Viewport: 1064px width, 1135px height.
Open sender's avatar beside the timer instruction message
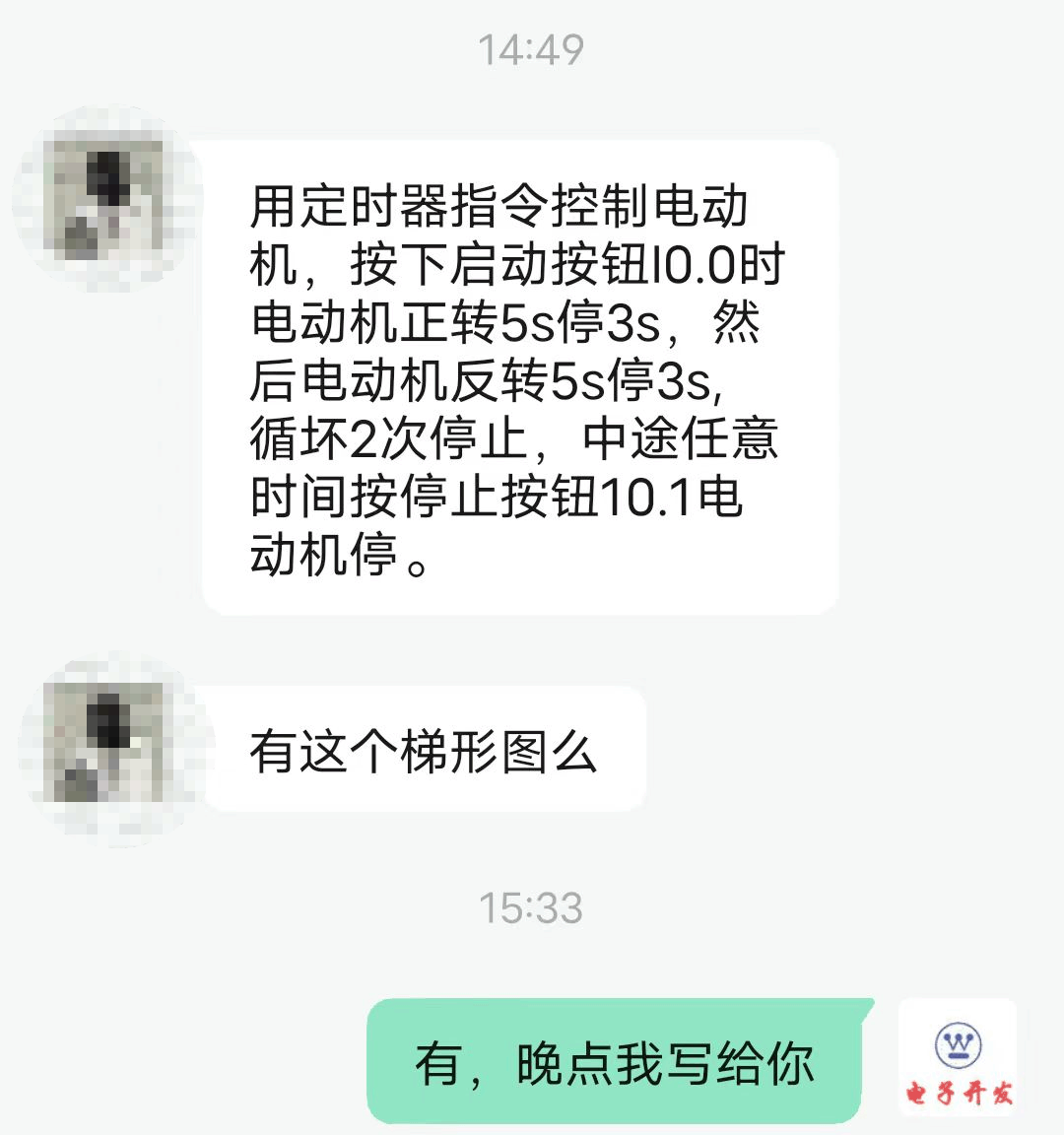tap(108, 200)
